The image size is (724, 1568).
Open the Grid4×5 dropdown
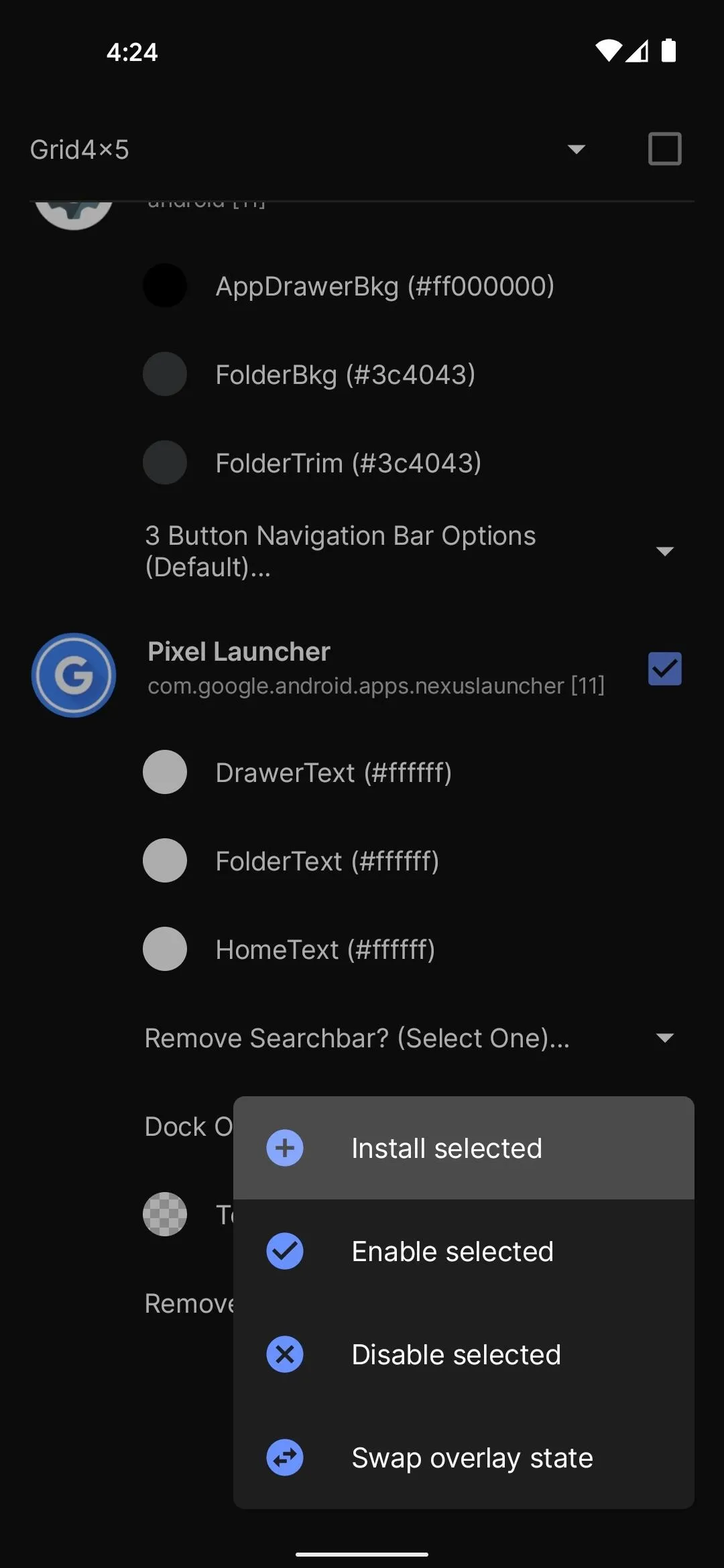tap(308, 149)
